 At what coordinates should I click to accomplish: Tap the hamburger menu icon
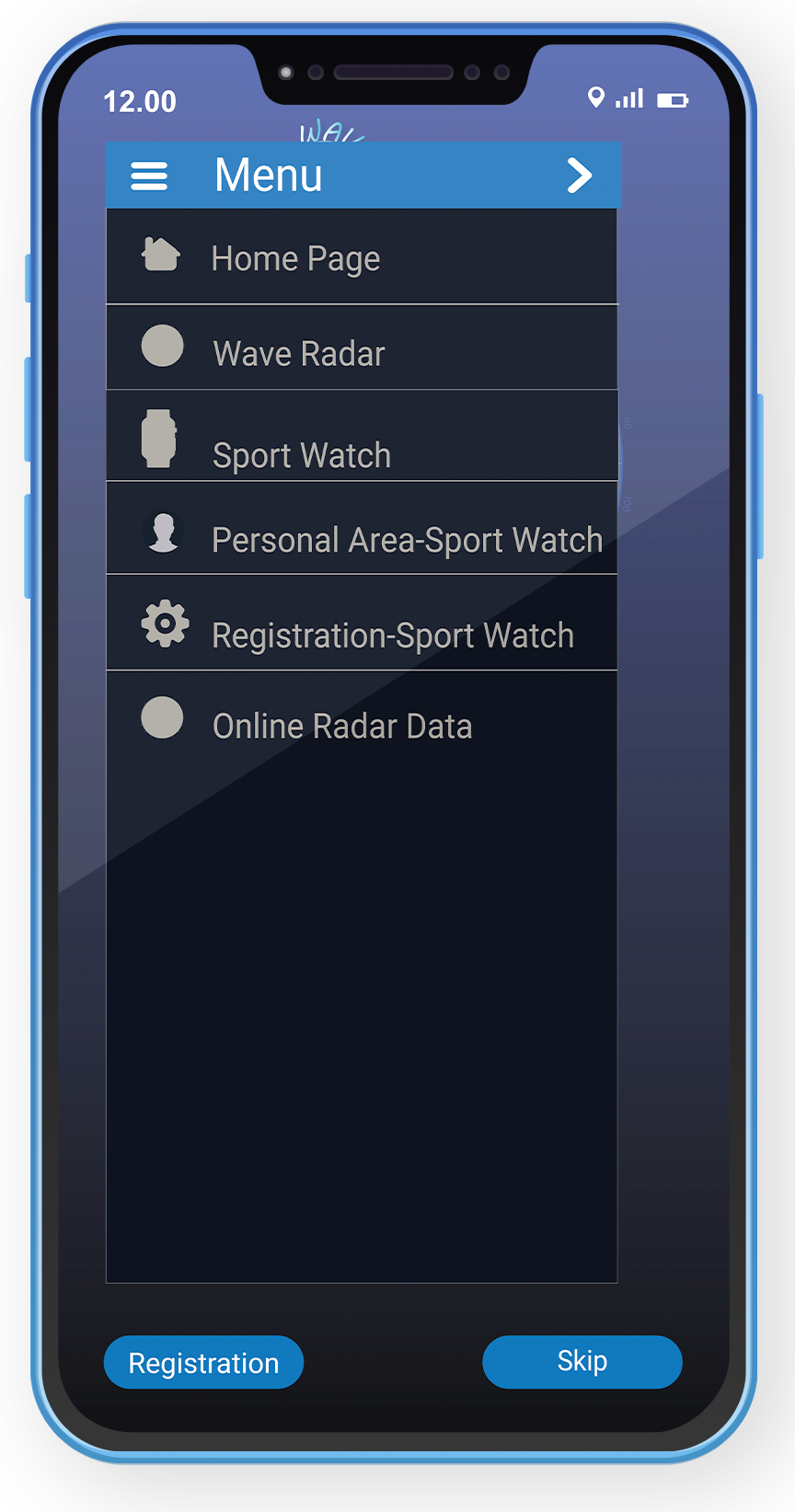tap(149, 175)
